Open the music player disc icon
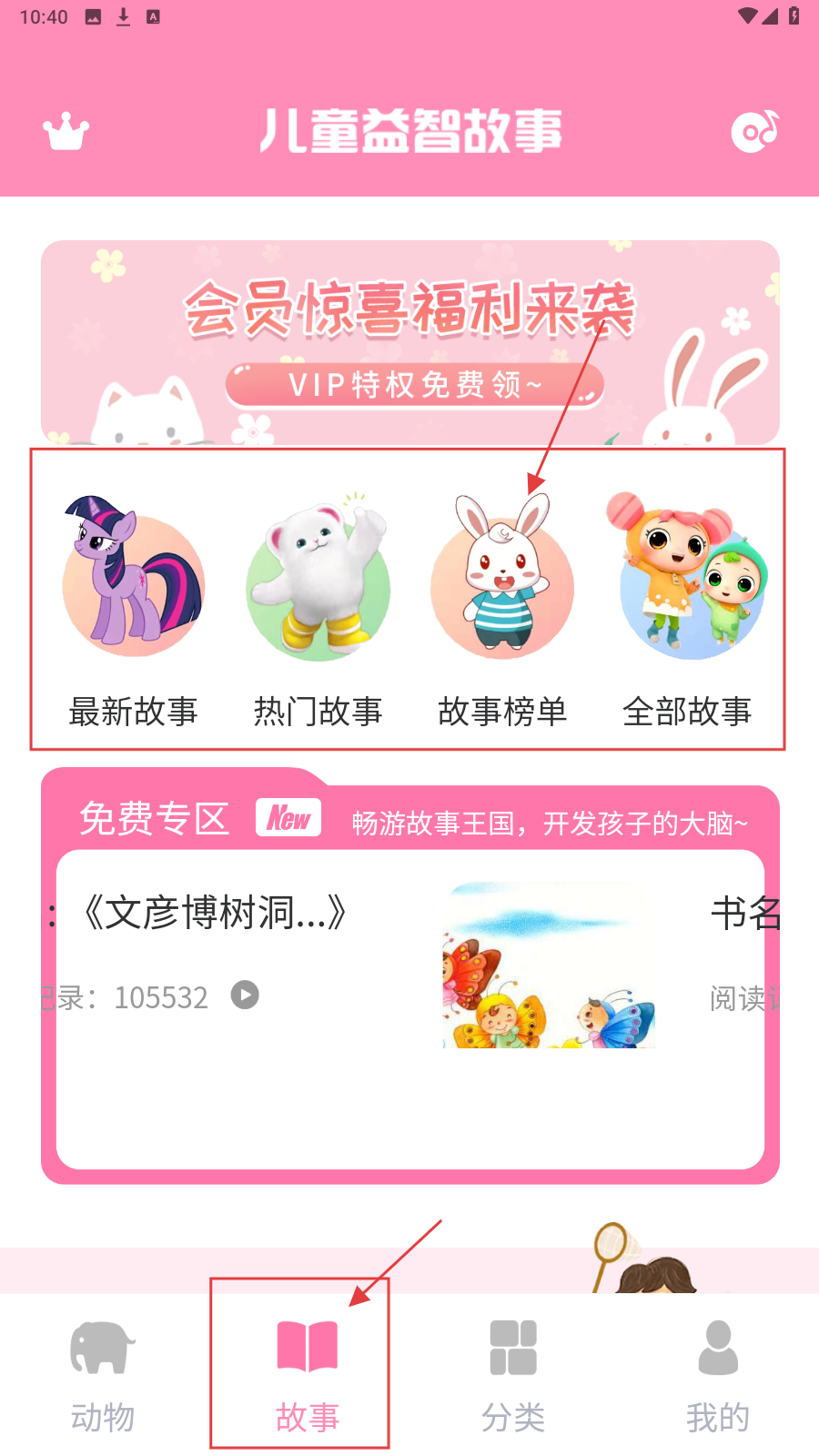The height and width of the screenshot is (1456, 819). pyautogui.click(x=755, y=132)
